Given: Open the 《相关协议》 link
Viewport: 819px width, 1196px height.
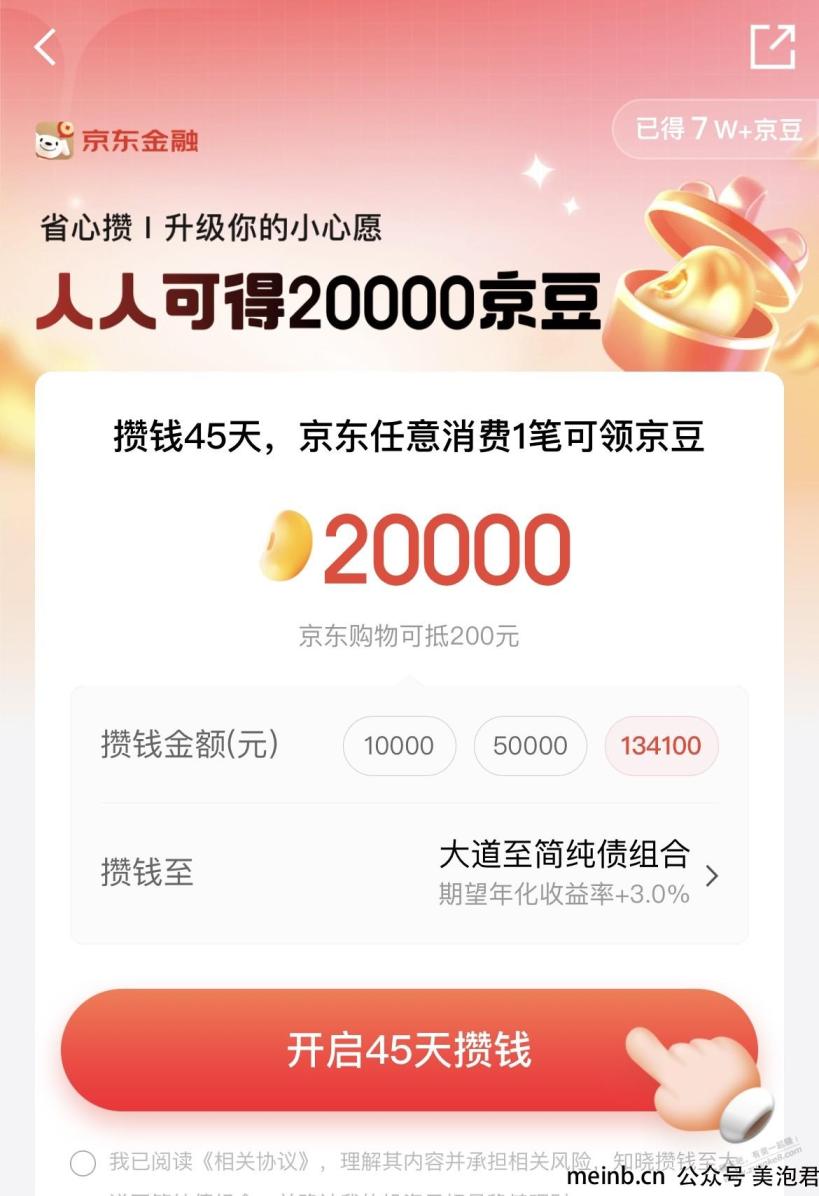Looking at the screenshot, I should [266, 1163].
